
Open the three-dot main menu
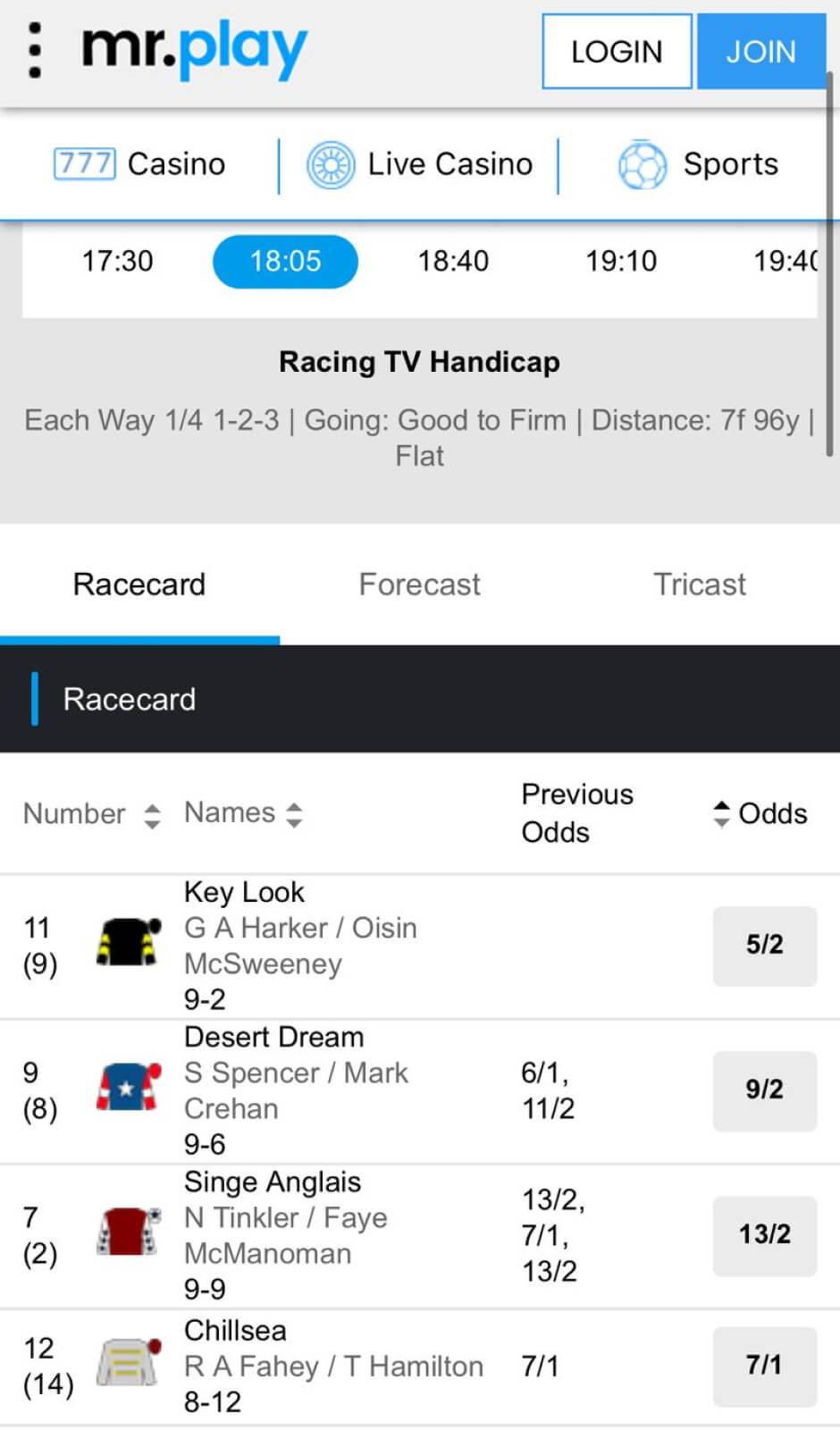tap(35, 50)
